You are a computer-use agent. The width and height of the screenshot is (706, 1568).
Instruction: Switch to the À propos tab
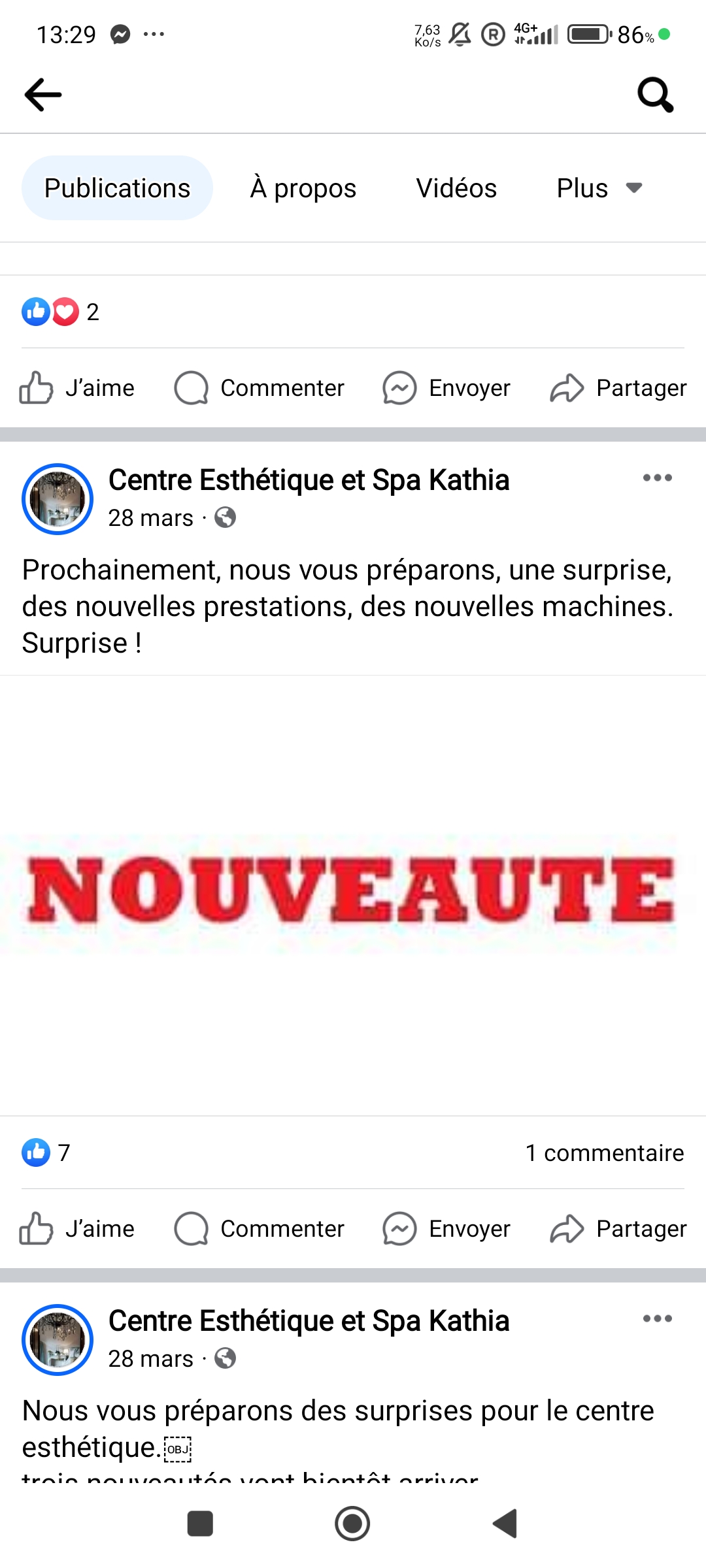pyautogui.click(x=303, y=189)
